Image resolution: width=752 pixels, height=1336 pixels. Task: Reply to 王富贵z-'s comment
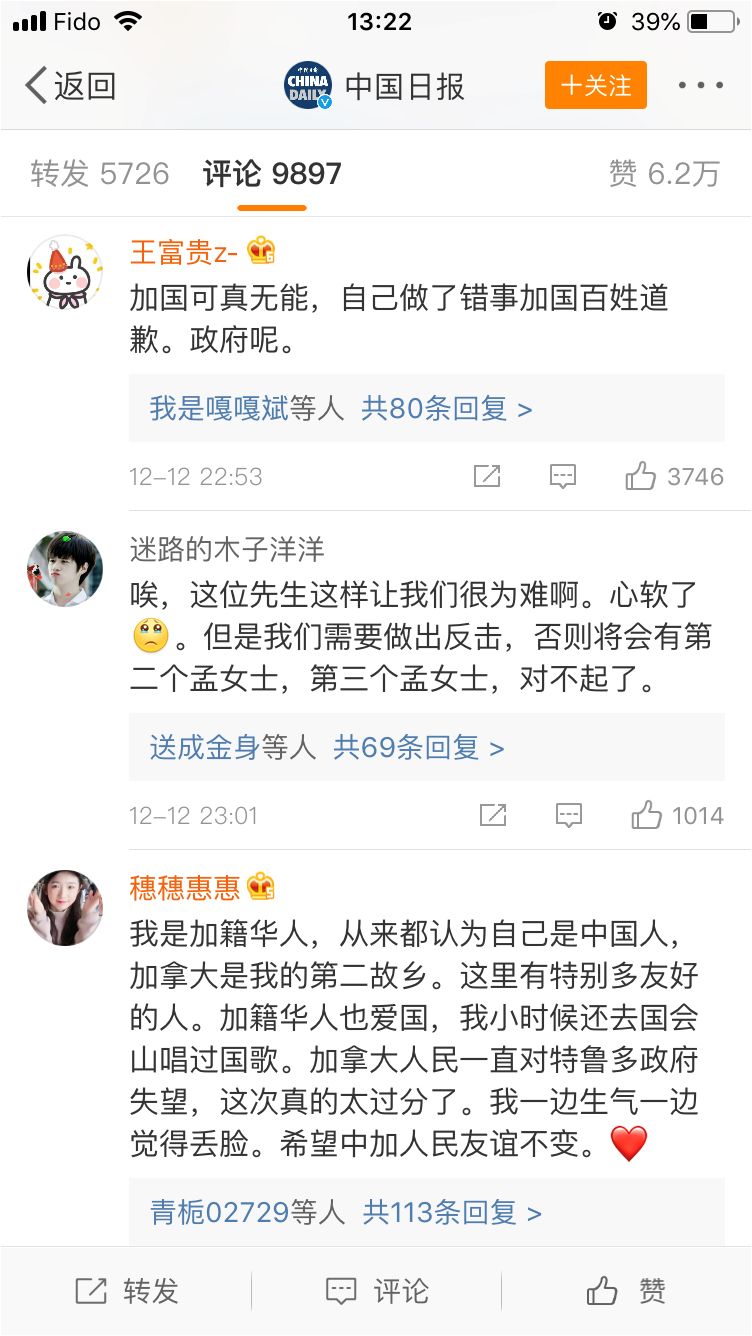(x=563, y=476)
